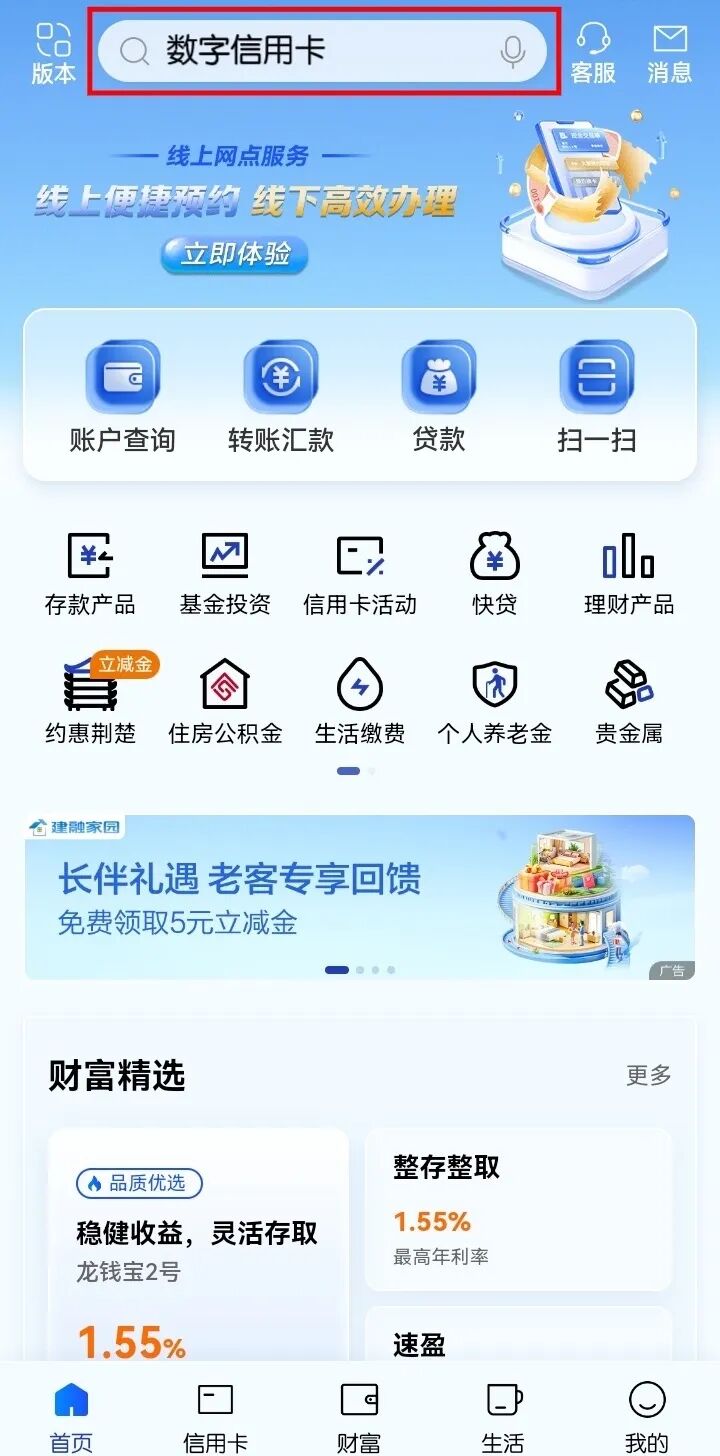This screenshot has width=720, height=1456.
Task: Open the 长伴礼遇 promotional banner
Action: [300, 897]
